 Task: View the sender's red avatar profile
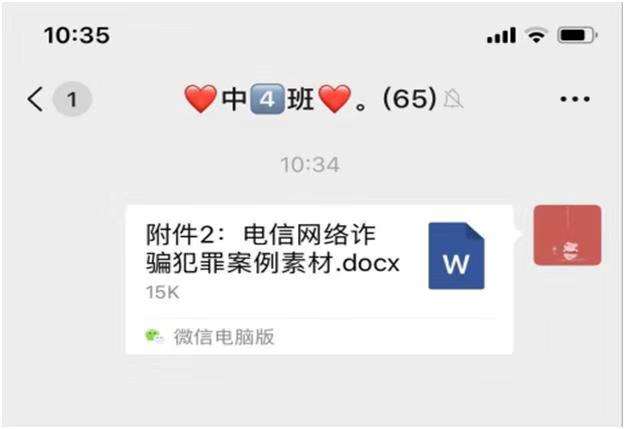point(567,235)
